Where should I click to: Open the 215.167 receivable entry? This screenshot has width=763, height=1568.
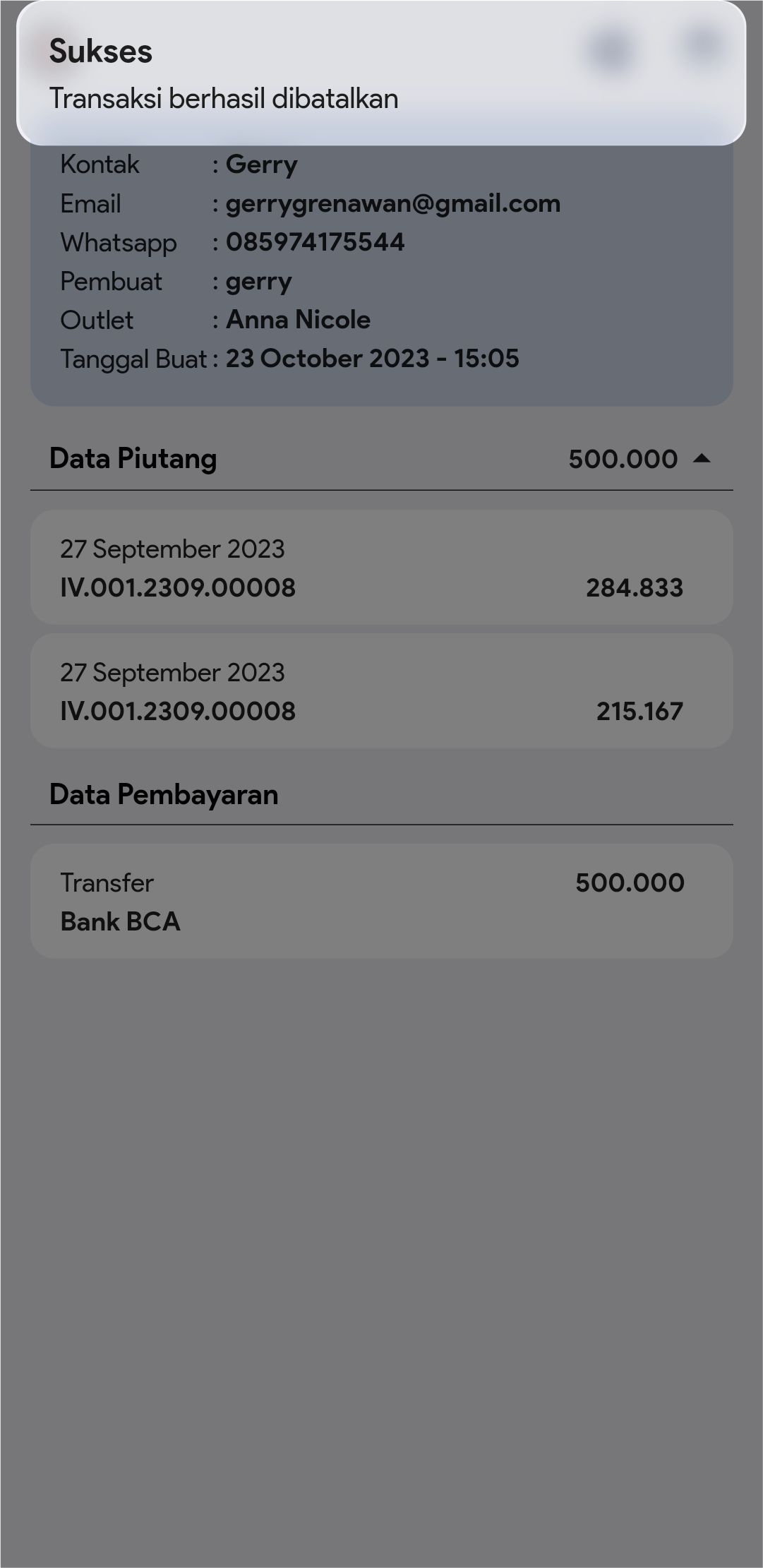click(x=381, y=691)
